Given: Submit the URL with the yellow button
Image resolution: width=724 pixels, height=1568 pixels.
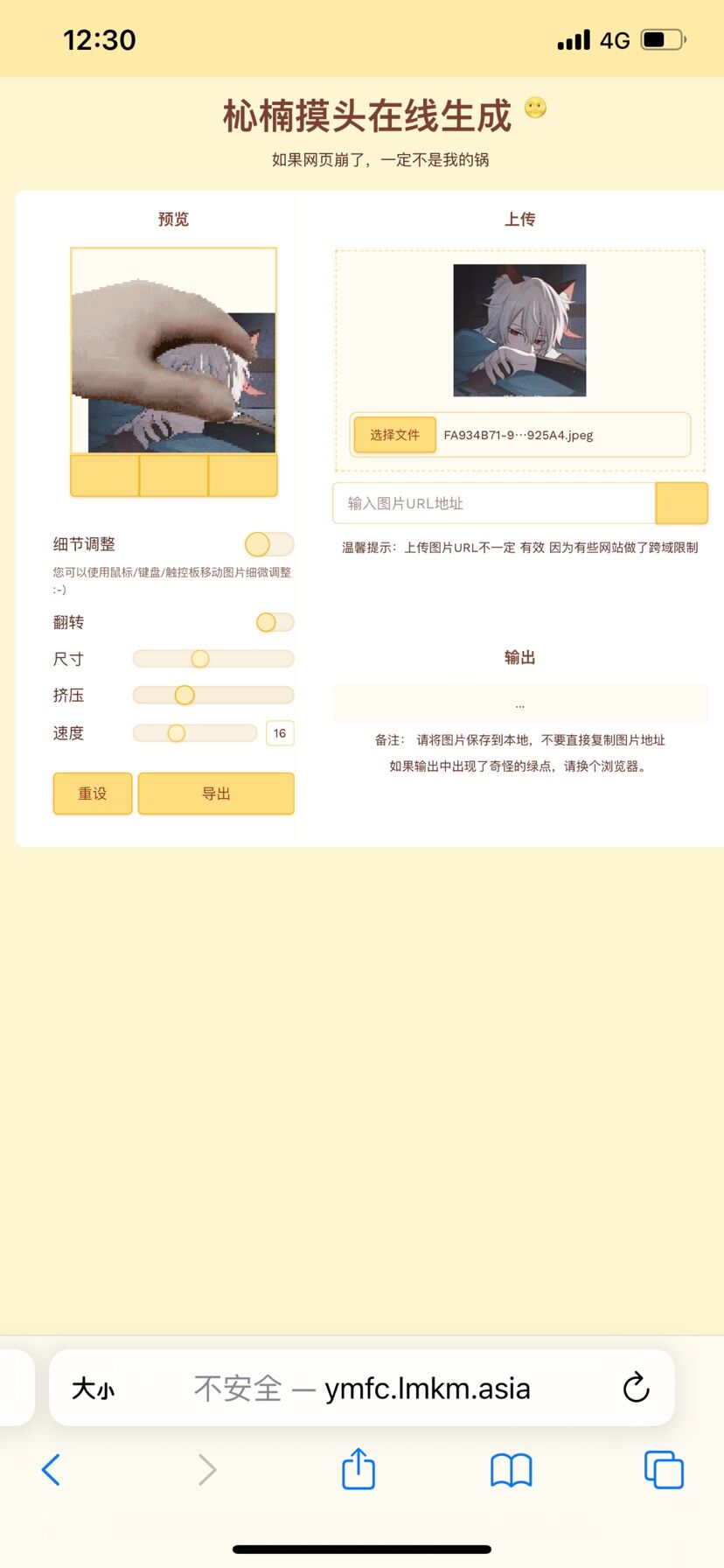Looking at the screenshot, I should coord(681,503).
